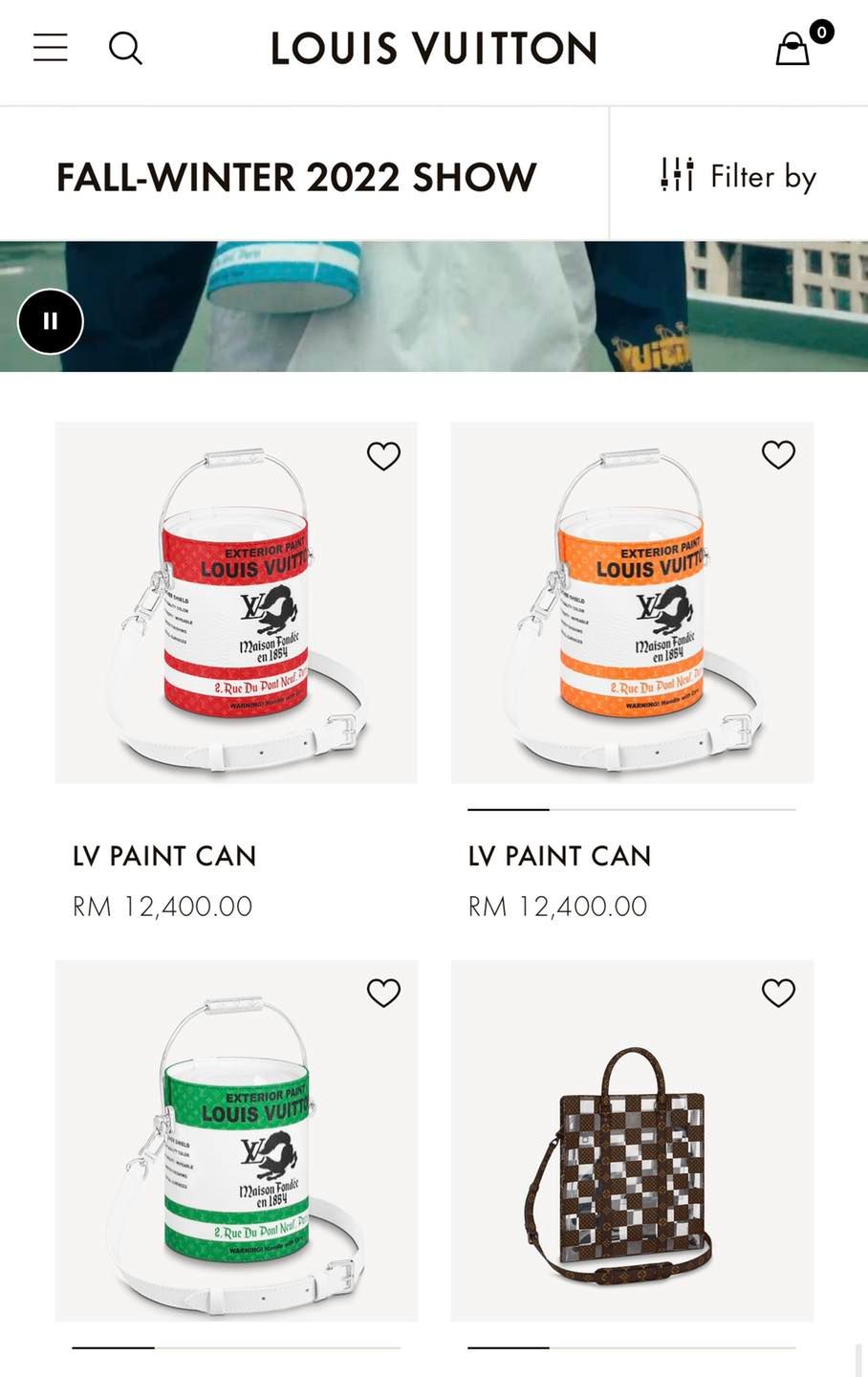
Task: Click the orange paint can image carousel bar
Action: click(631, 809)
